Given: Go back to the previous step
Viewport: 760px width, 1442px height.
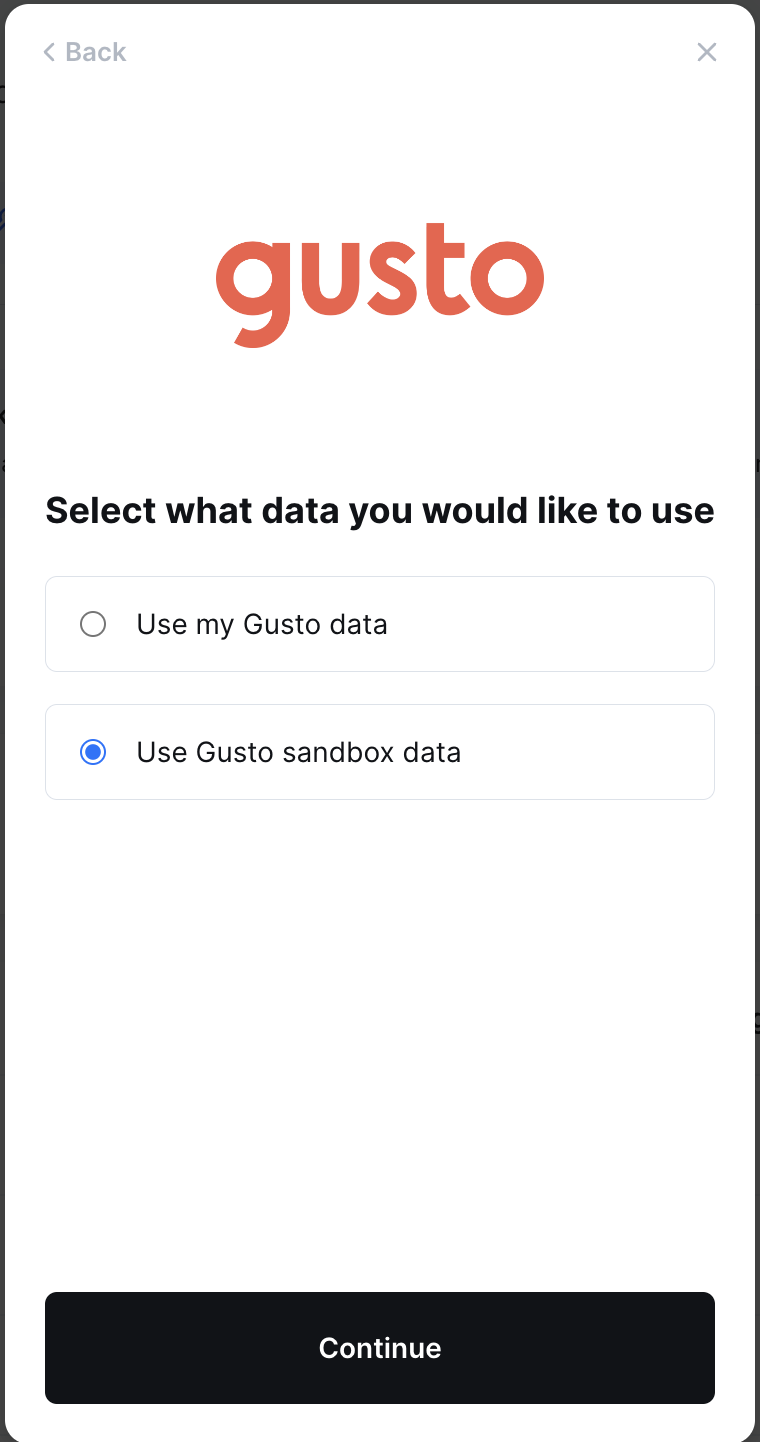Looking at the screenshot, I should click(84, 52).
